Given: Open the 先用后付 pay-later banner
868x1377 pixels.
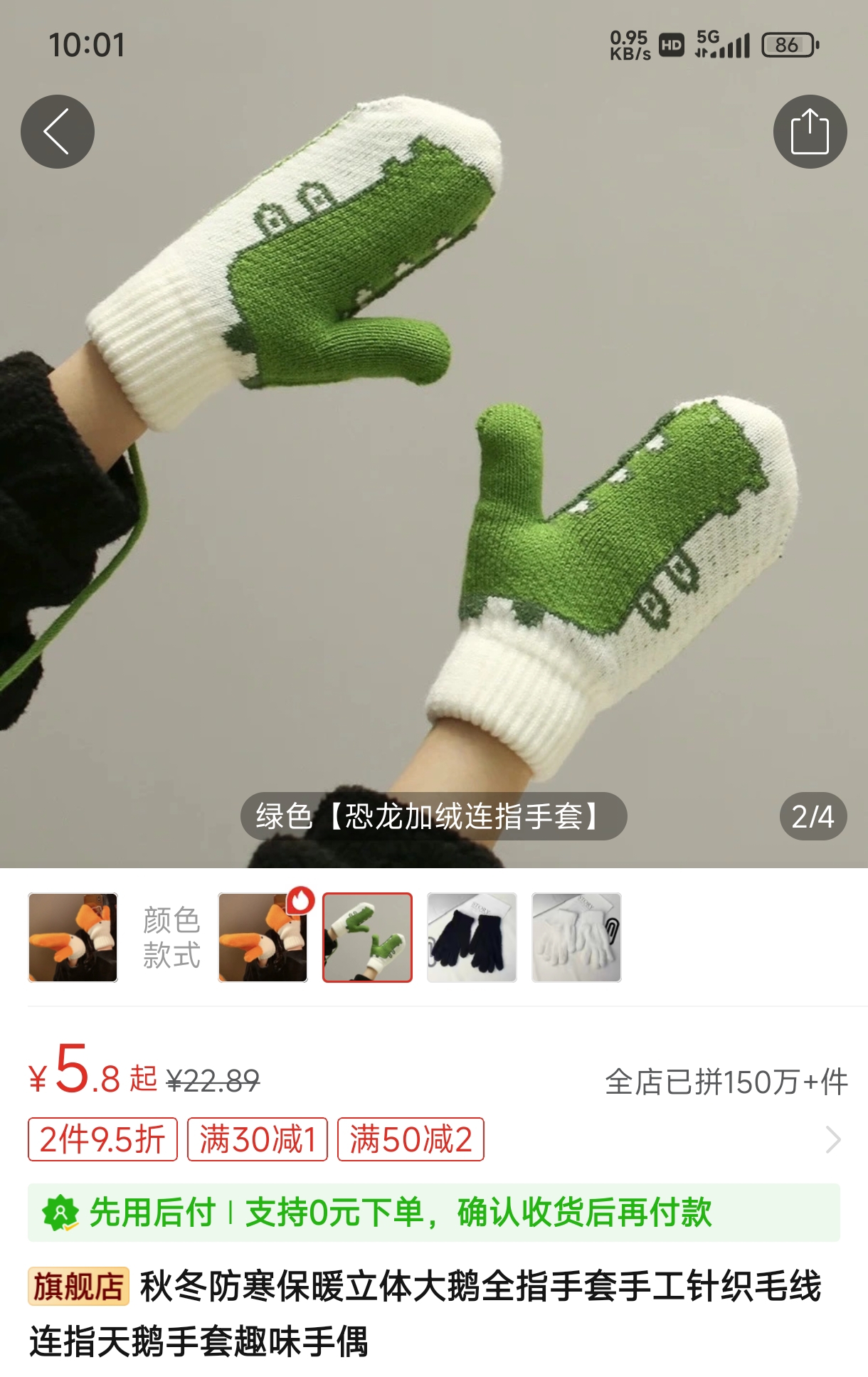Looking at the screenshot, I should (x=433, y=1212).
